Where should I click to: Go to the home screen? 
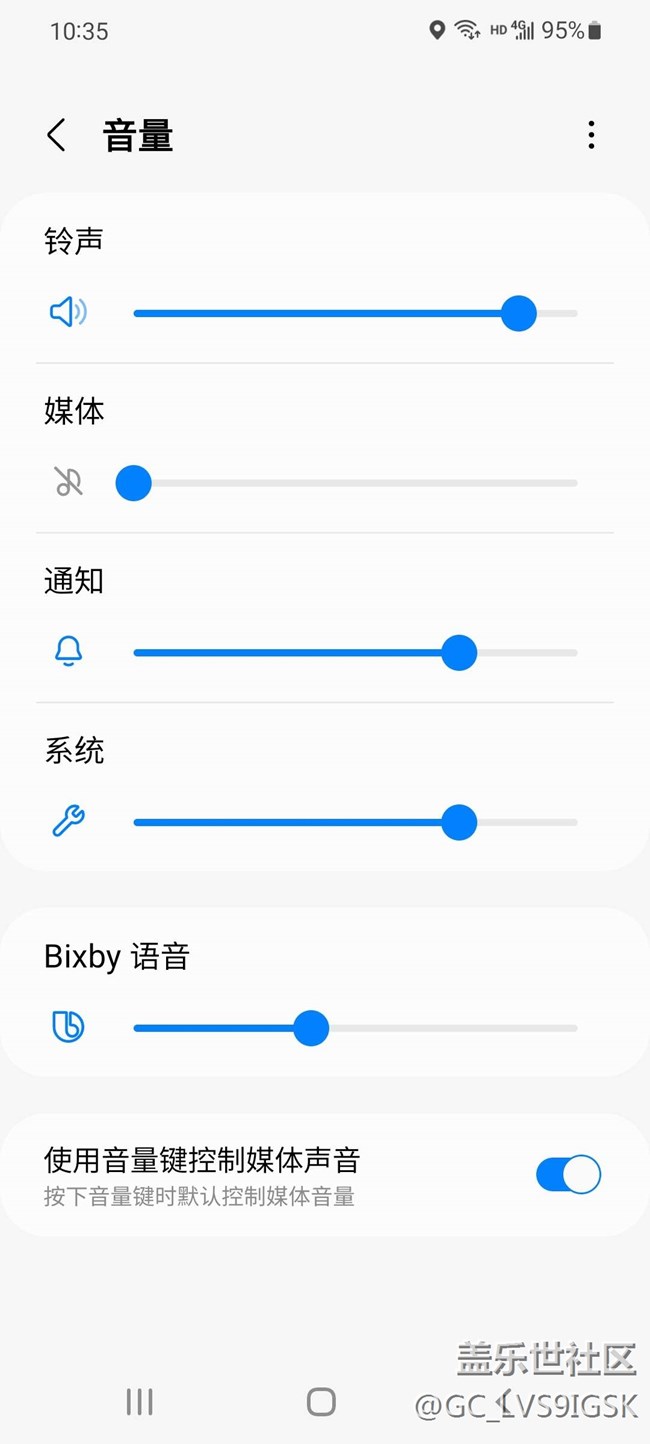click(x=321, y=1402)
